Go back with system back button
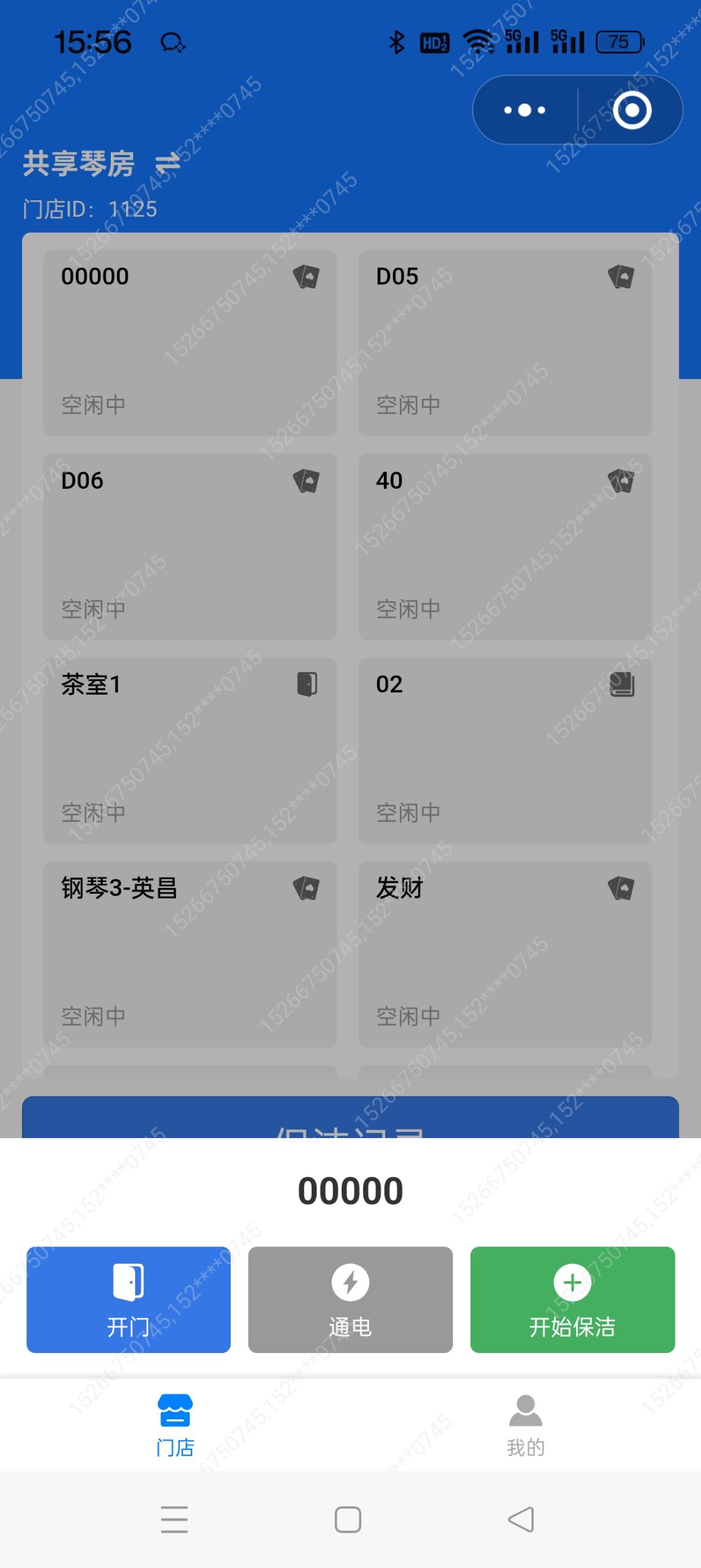Image resolution: width=701 pixels, height=1568 pixels. 521,1519
